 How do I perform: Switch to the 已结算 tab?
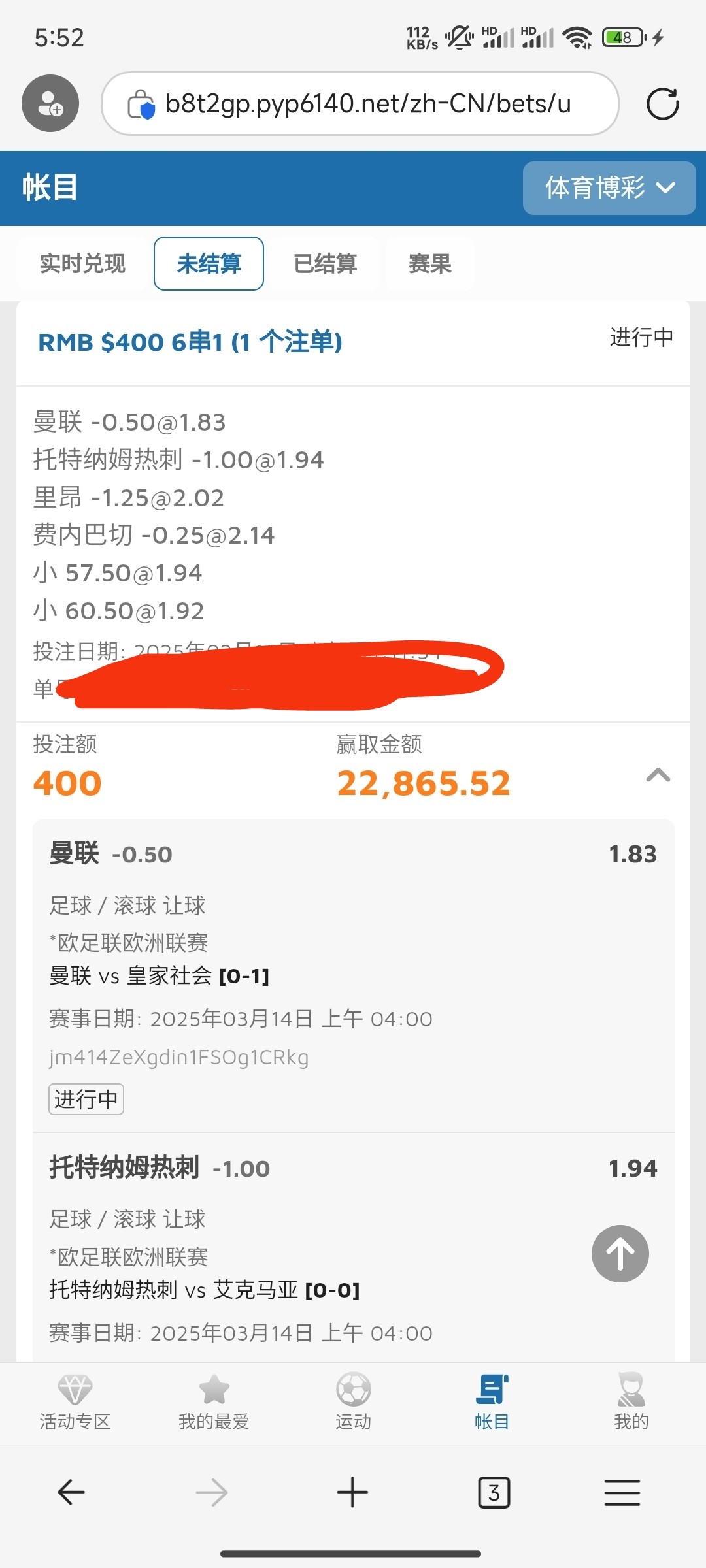click(325, 264)
